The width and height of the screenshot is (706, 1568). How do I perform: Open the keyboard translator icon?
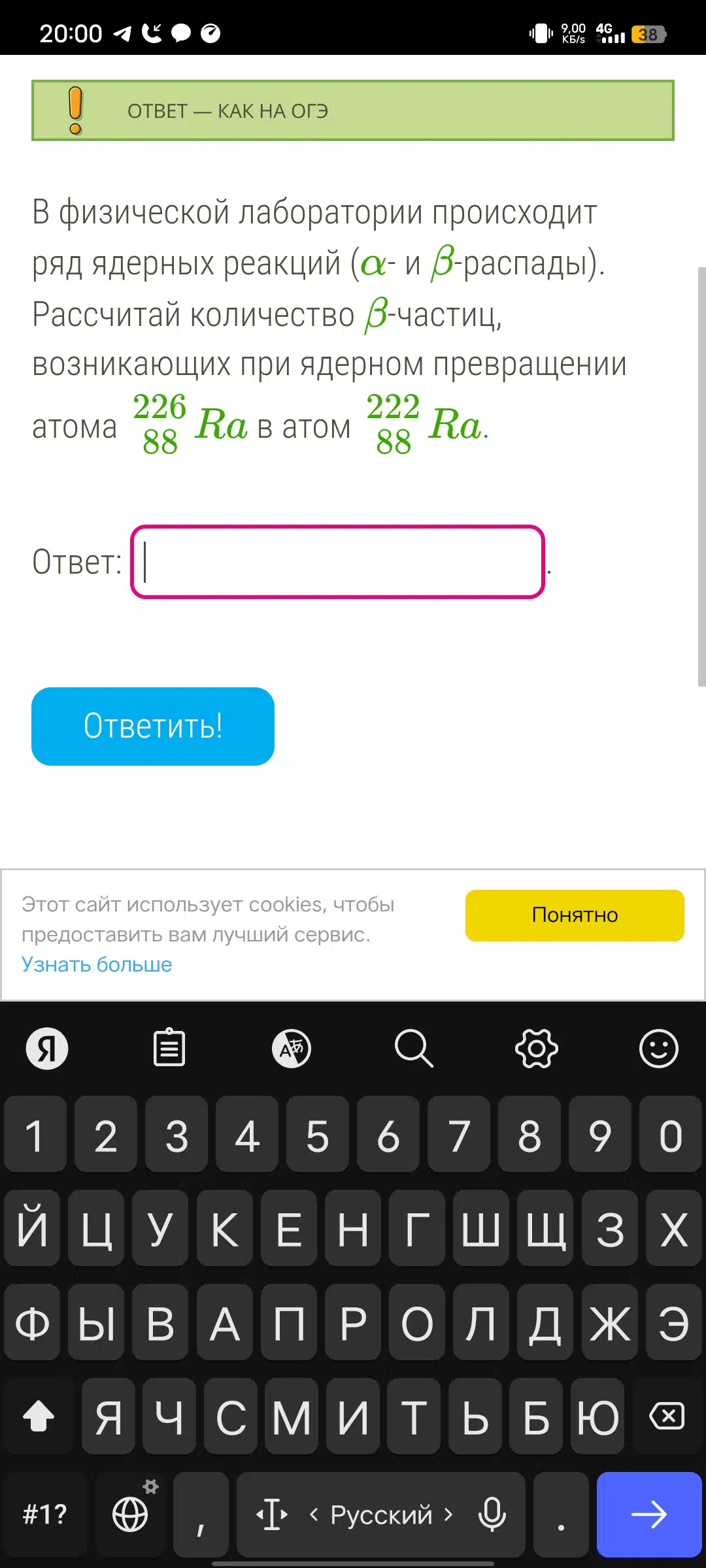[x=292, y=1048]
